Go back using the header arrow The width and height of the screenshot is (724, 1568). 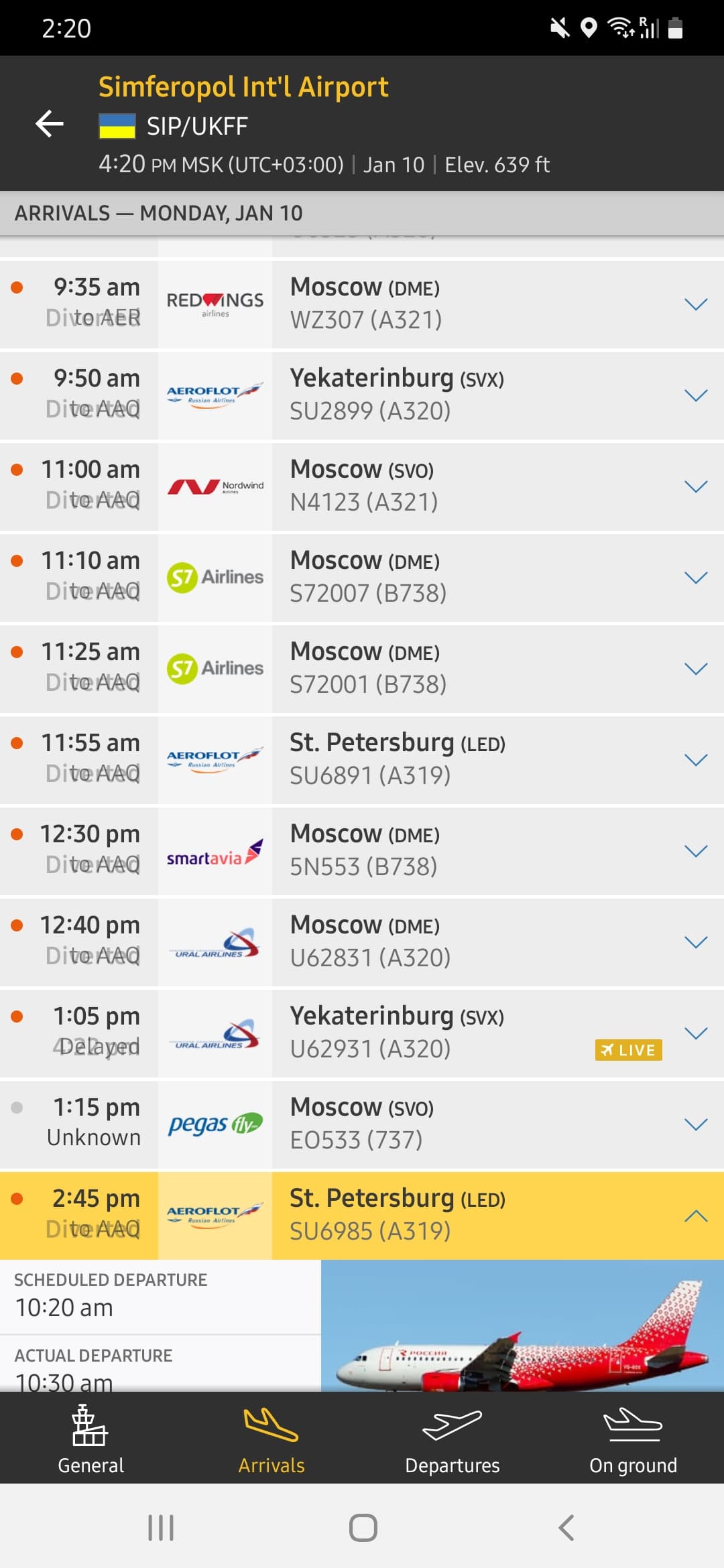click(x=50, y=124)
